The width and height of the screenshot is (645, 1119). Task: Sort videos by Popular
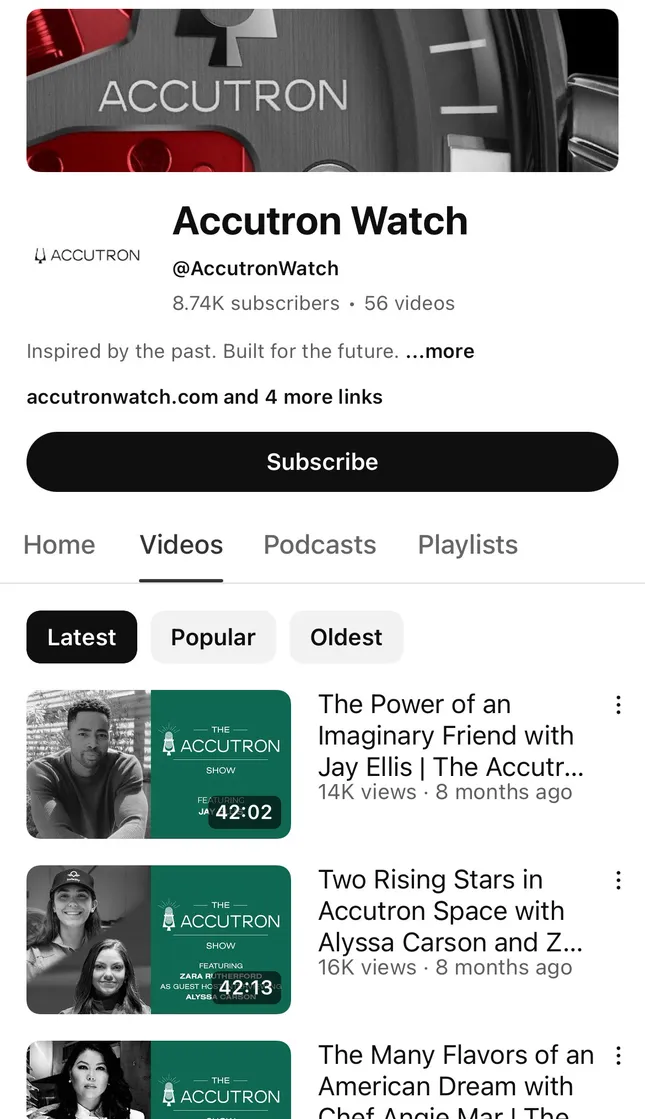coord(213,637)
